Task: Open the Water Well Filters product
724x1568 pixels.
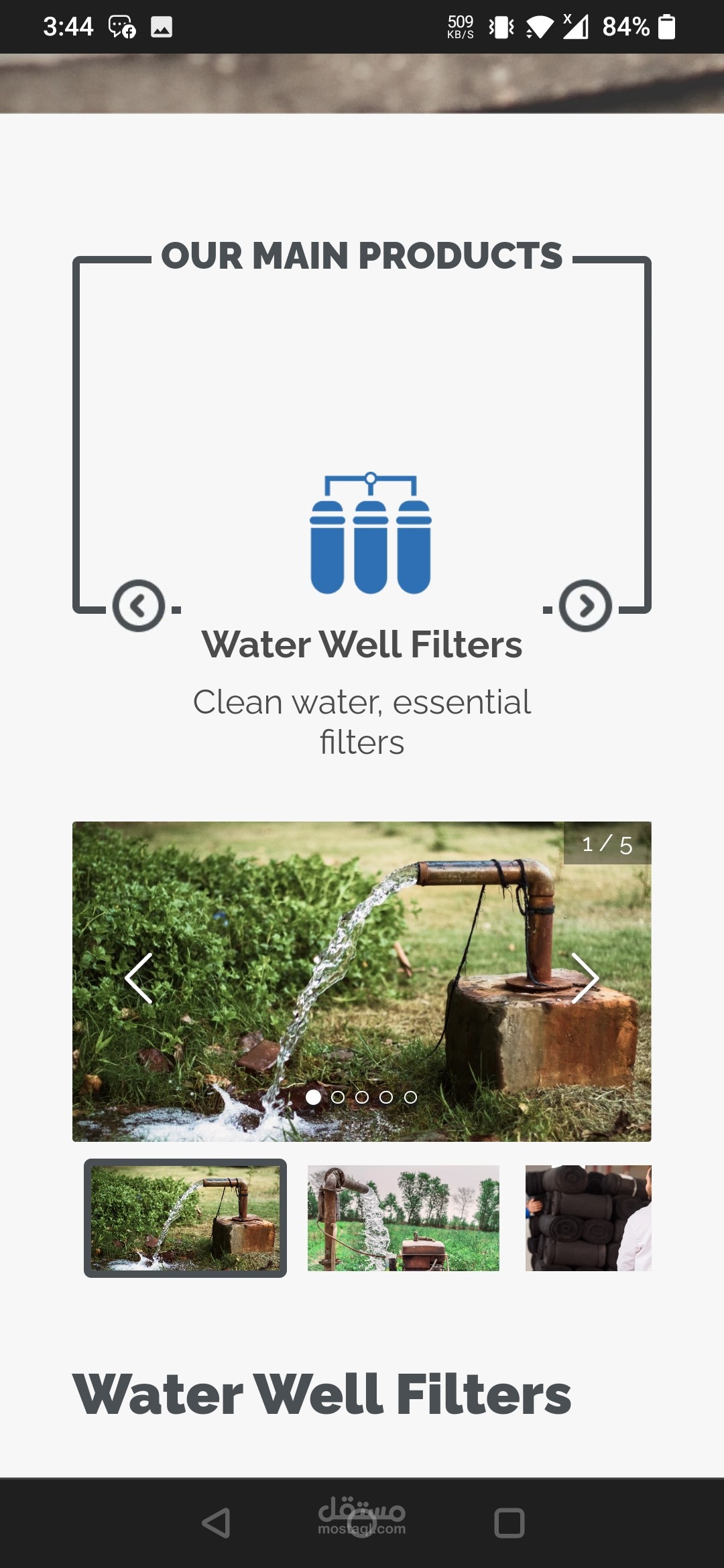Action: pos(362,644)
